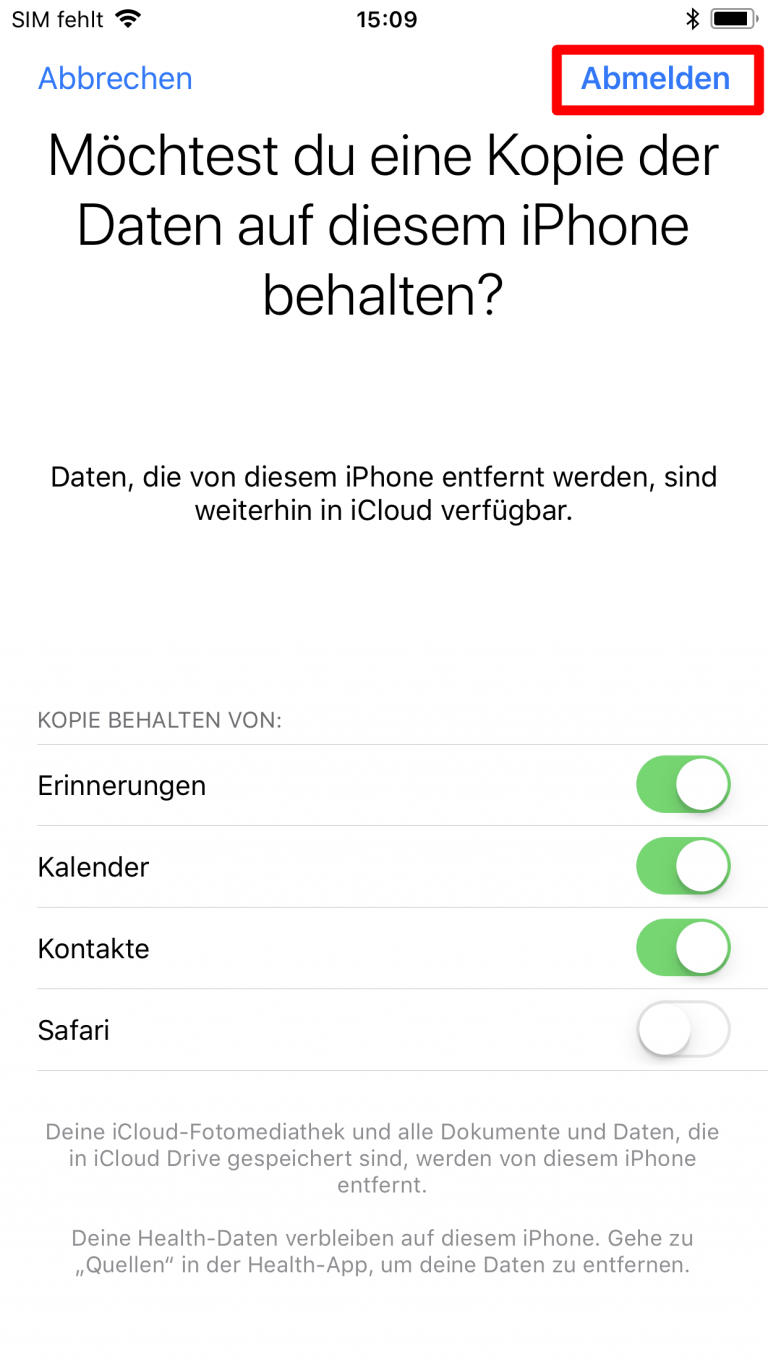Viewport: 768px width, 1365px height.
Task: Tap the Wi-Fi icon in the status bar
Action: (126, 17)
